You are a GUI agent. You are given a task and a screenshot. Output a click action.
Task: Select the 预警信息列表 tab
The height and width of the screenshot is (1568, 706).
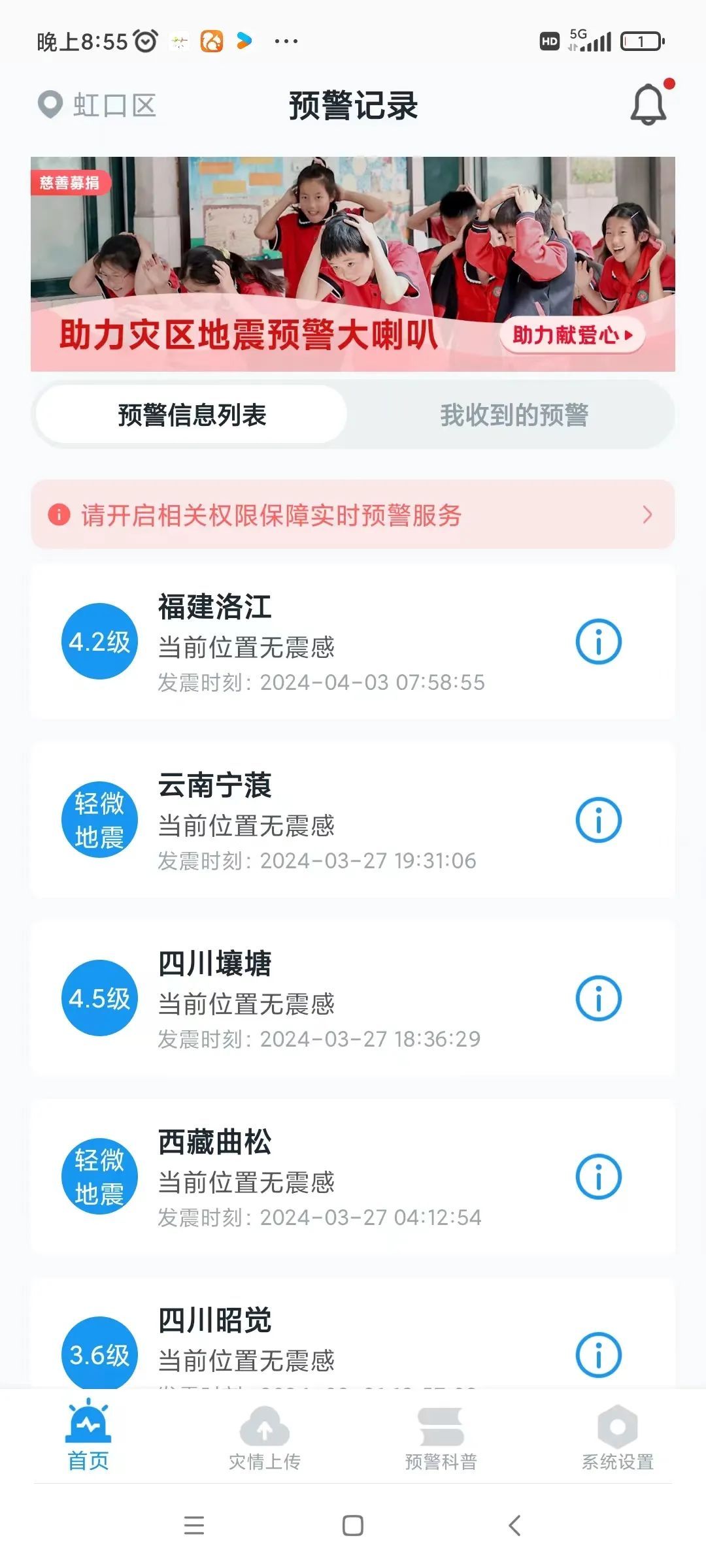[x=192, y=415]
